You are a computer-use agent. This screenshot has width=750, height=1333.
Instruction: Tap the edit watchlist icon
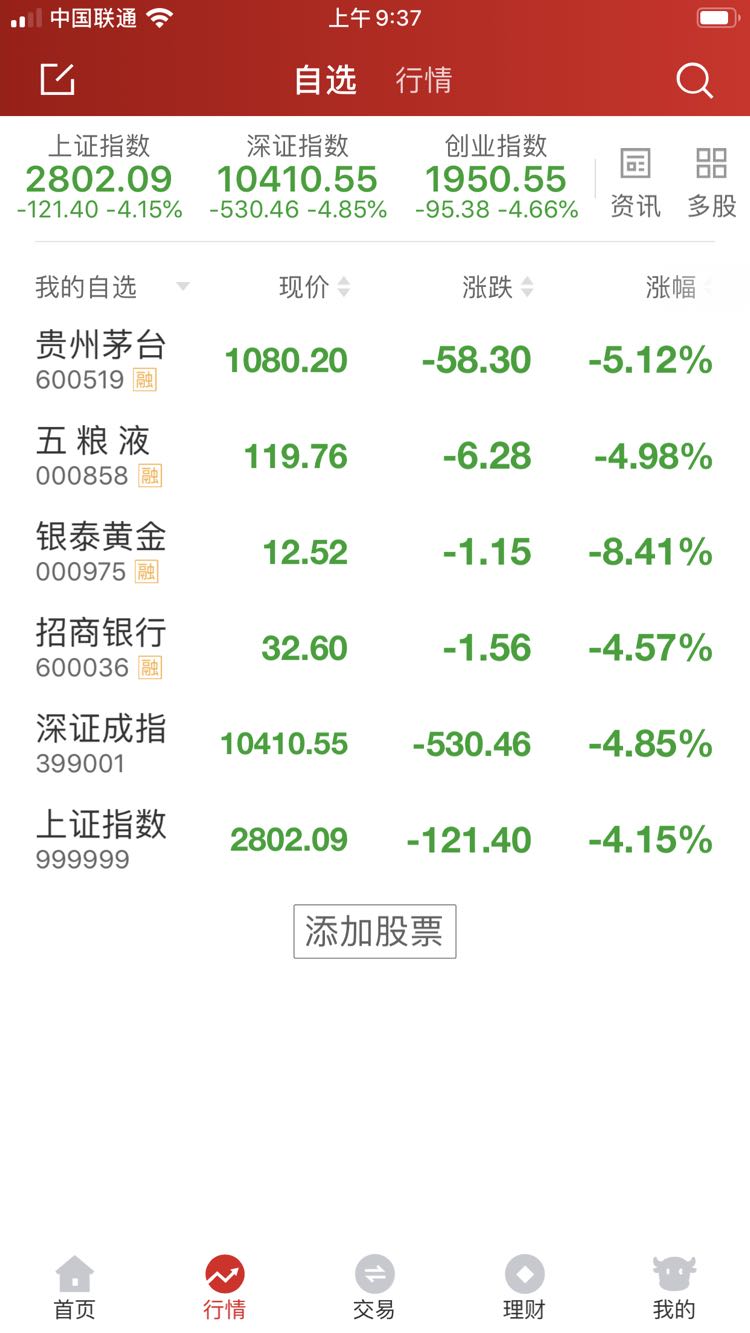pyautogui.click(x=57, y=79)
